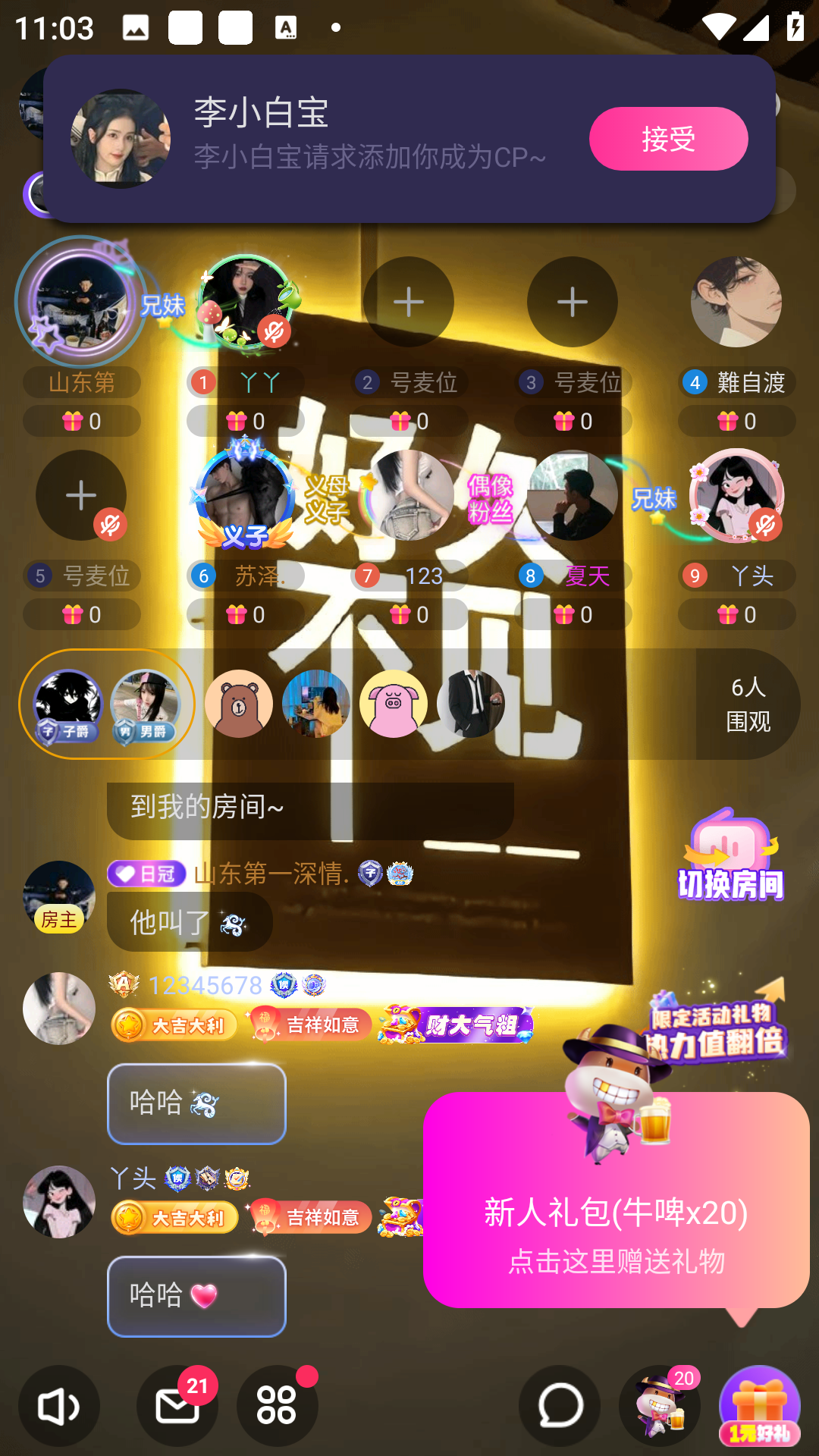Open the chat input bubble
The width and height of the screenshot is (819, 1456).
[x=560, y=1407]
